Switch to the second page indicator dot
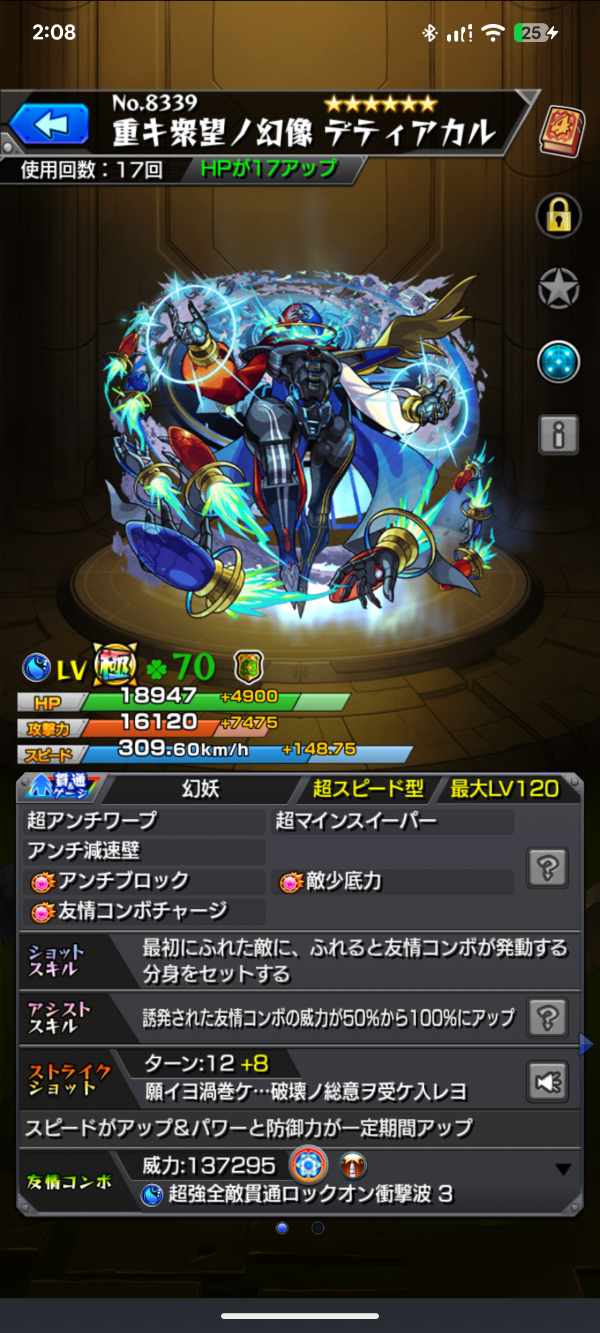Image resolution: width=600 pixels, height=1333 pixels. [x=317, y=1227]
